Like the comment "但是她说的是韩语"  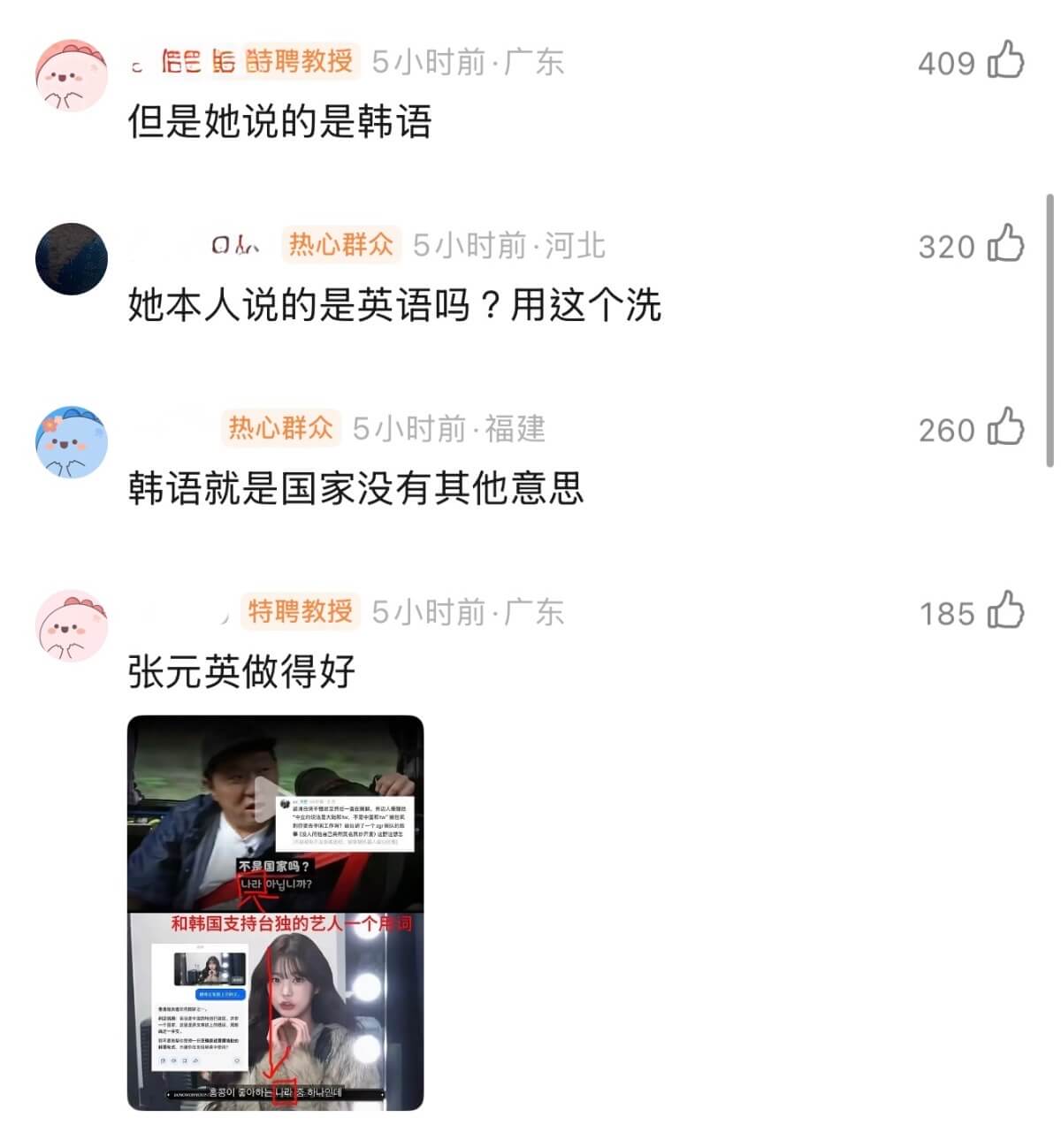pos(1005,61)
